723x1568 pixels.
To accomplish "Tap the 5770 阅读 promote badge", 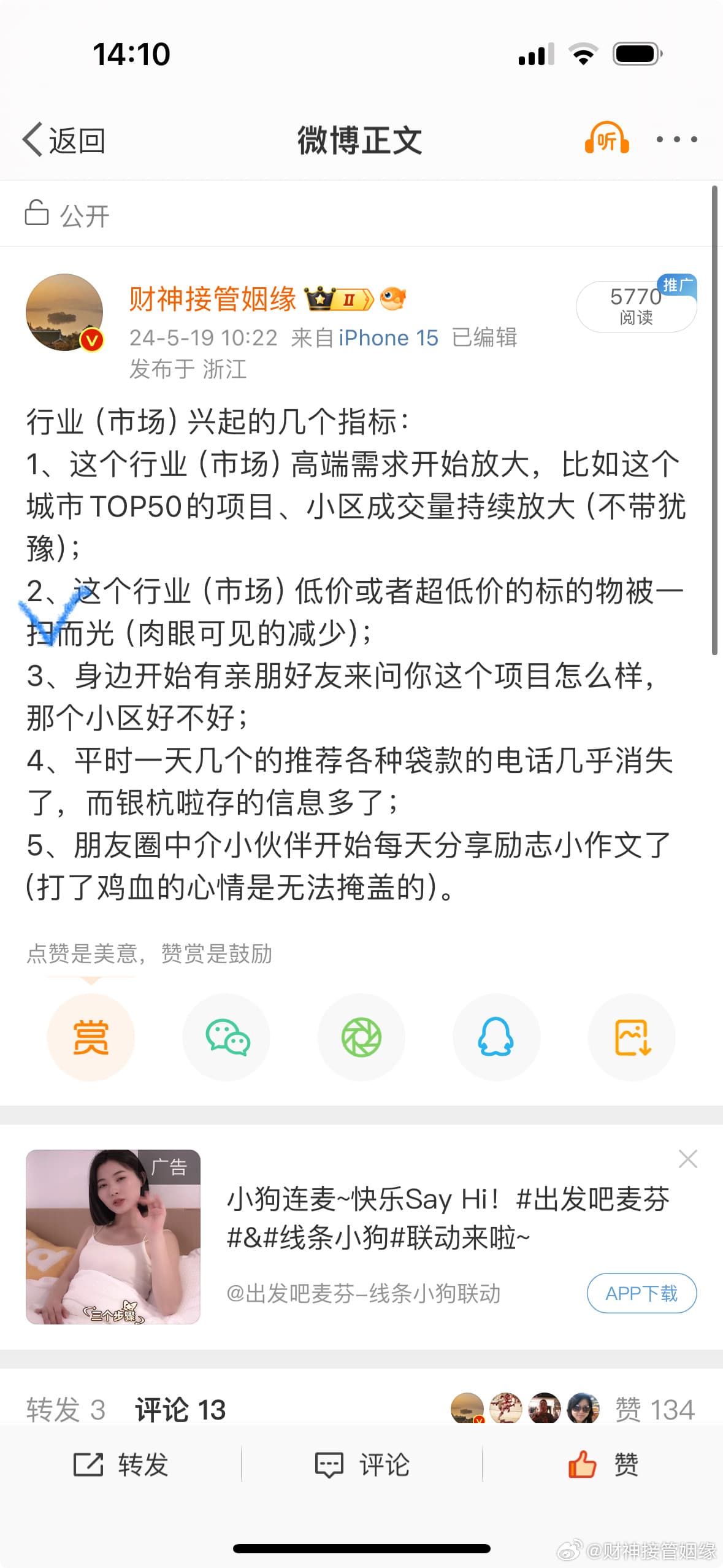I will tap(636, 306).
